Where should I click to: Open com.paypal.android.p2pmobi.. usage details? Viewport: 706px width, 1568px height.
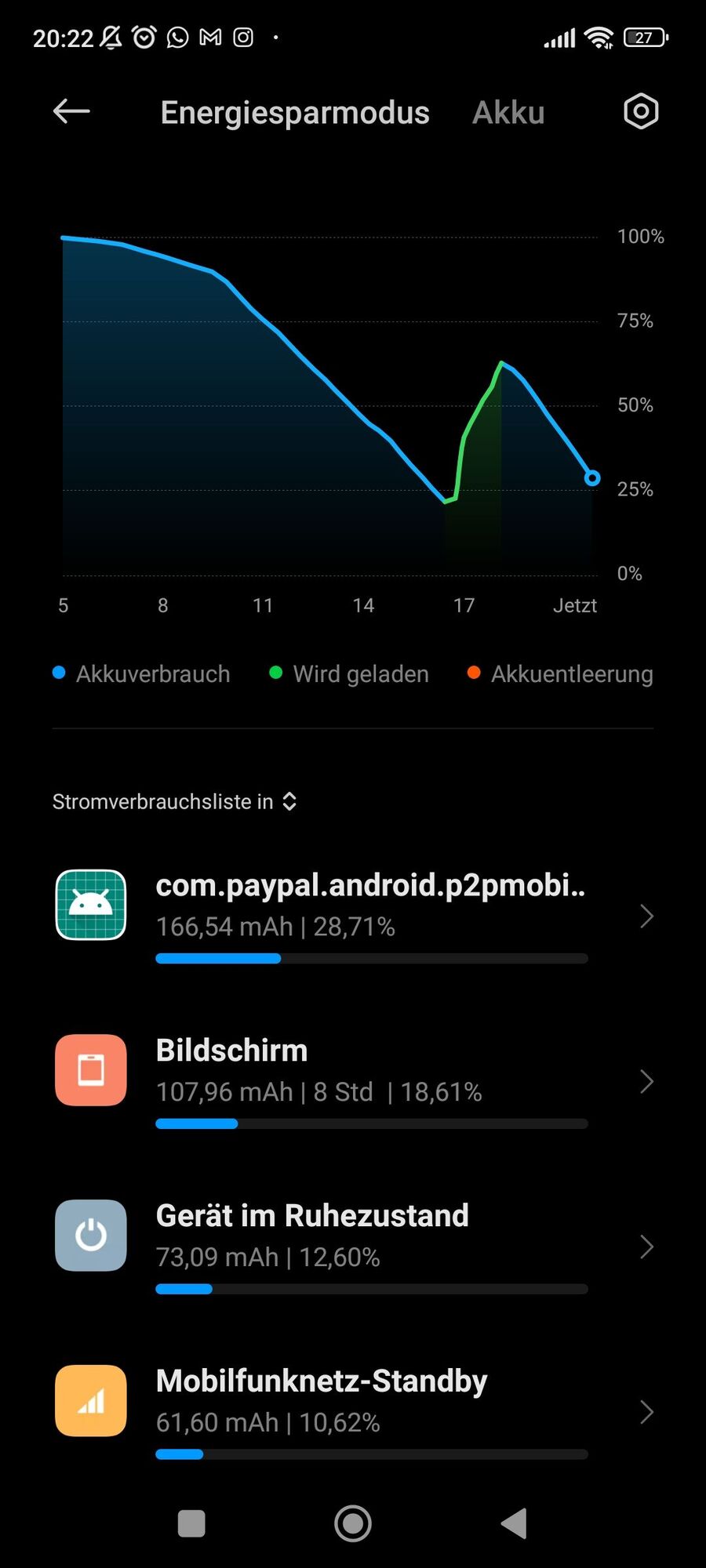click(x=353, y=914)
